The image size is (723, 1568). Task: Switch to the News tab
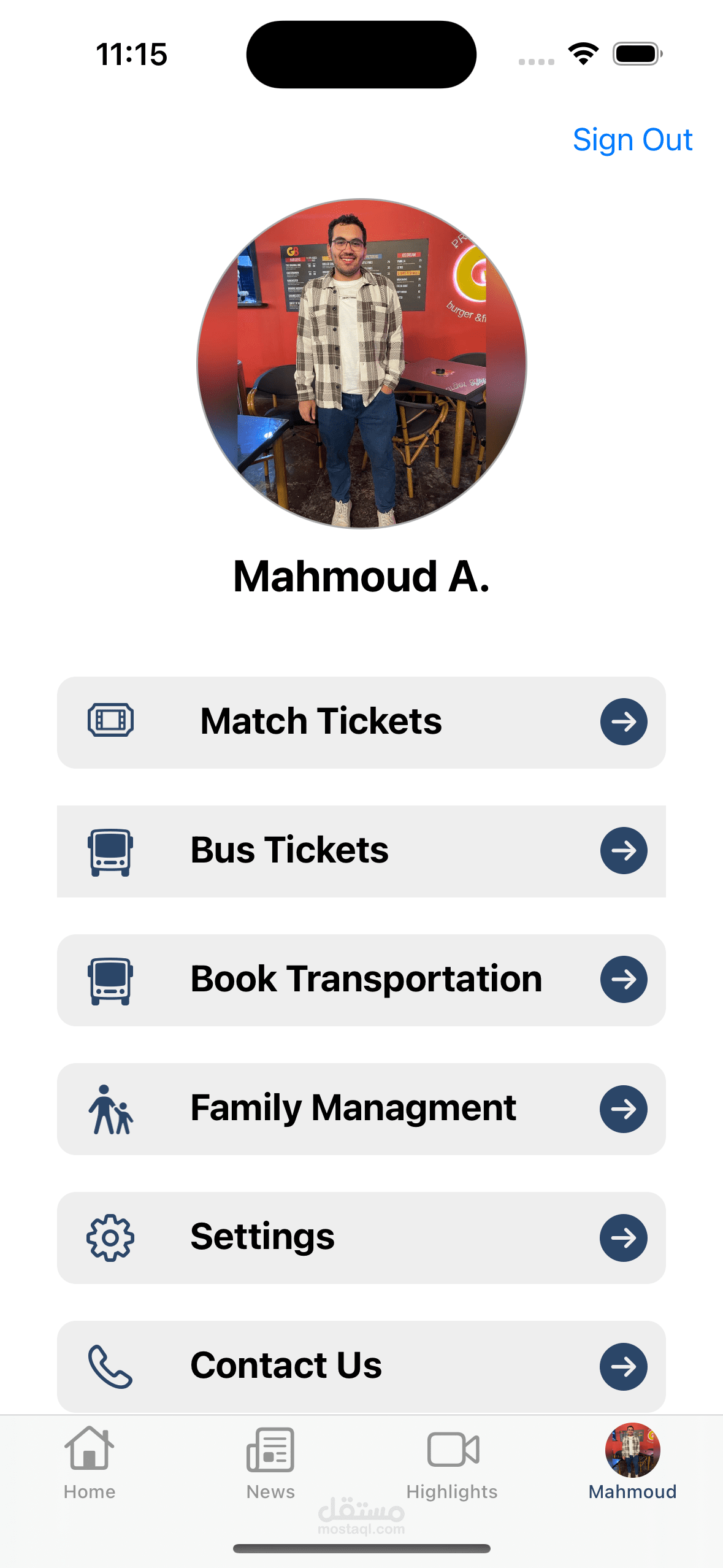[270, 1463]
